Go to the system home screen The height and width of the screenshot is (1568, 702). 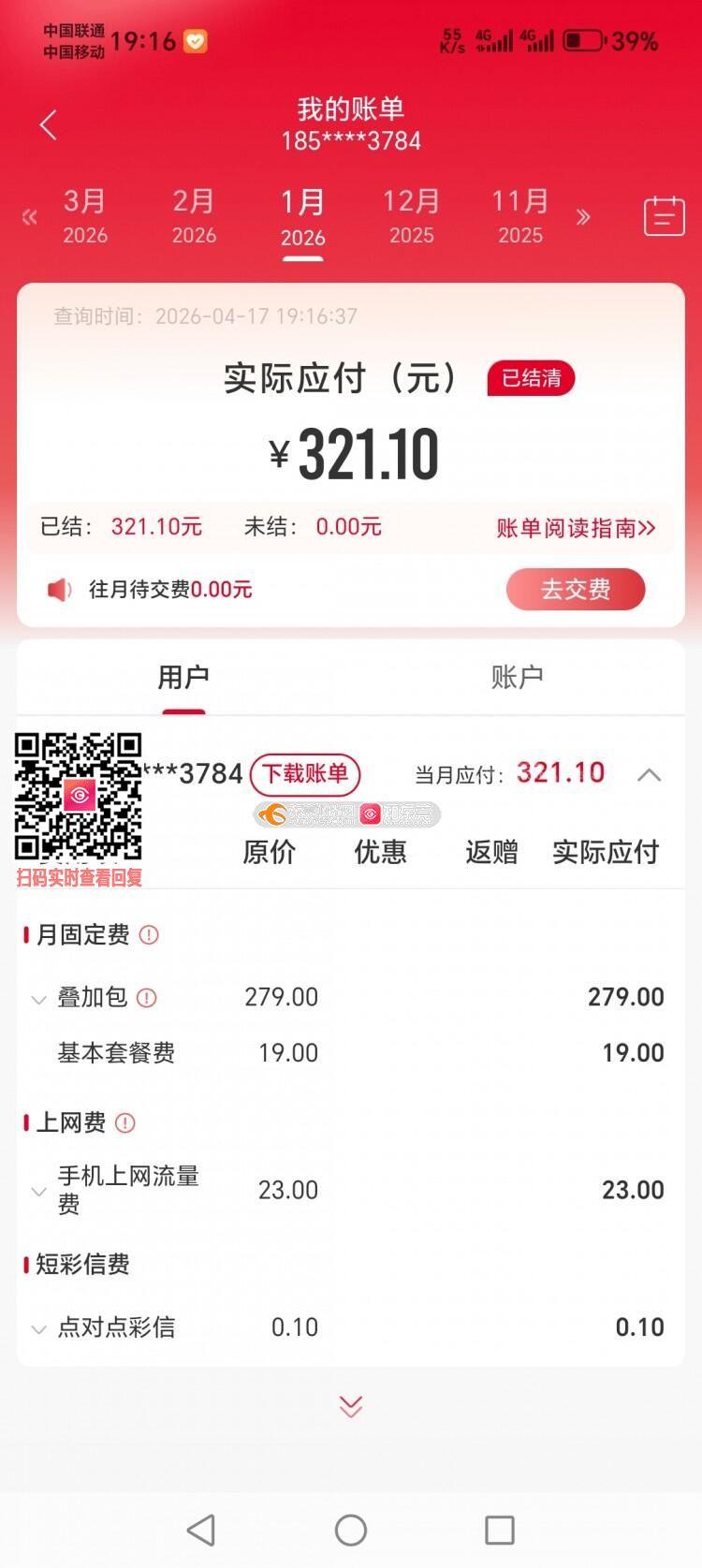click(x=351, y=1530)
